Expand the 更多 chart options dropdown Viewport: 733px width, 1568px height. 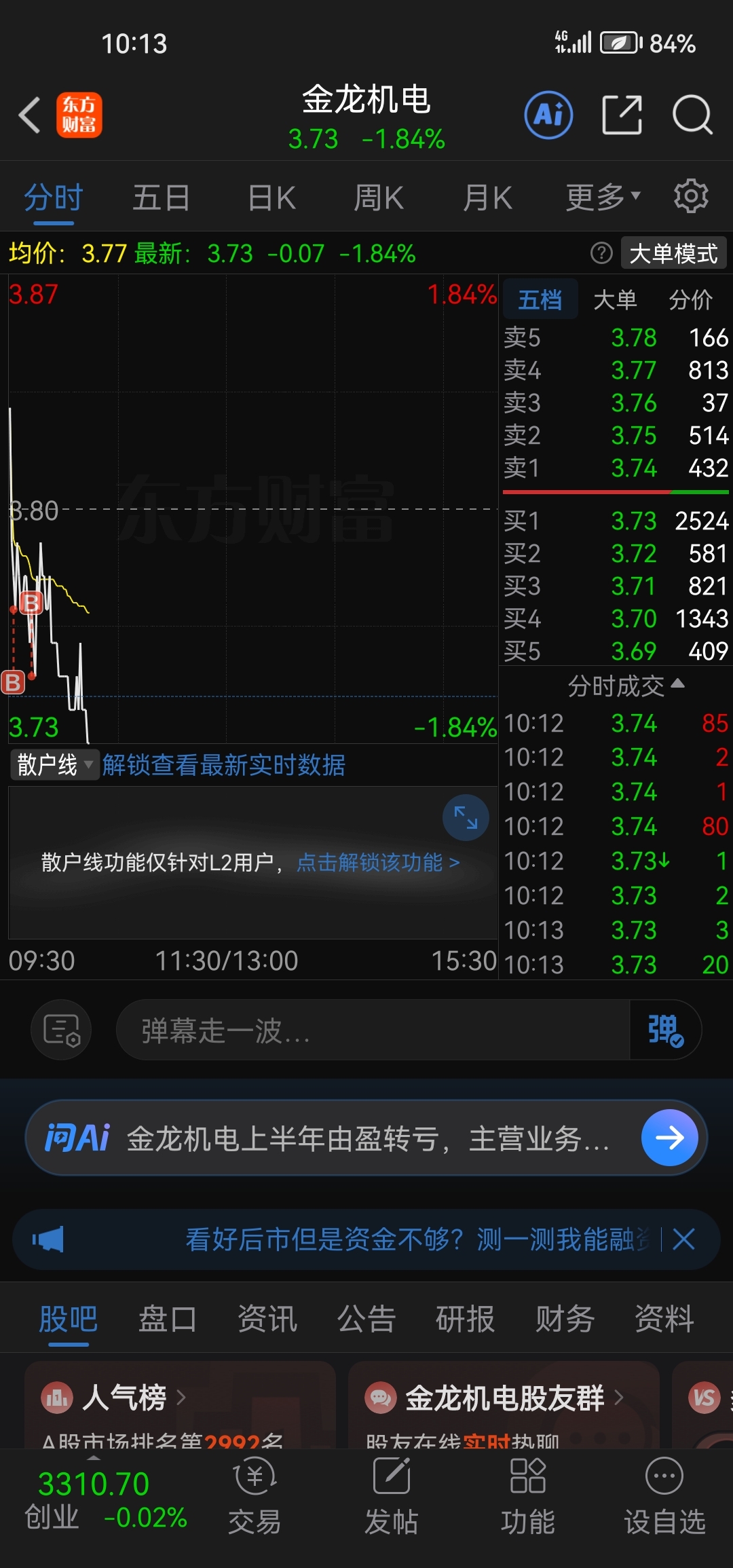603,198
